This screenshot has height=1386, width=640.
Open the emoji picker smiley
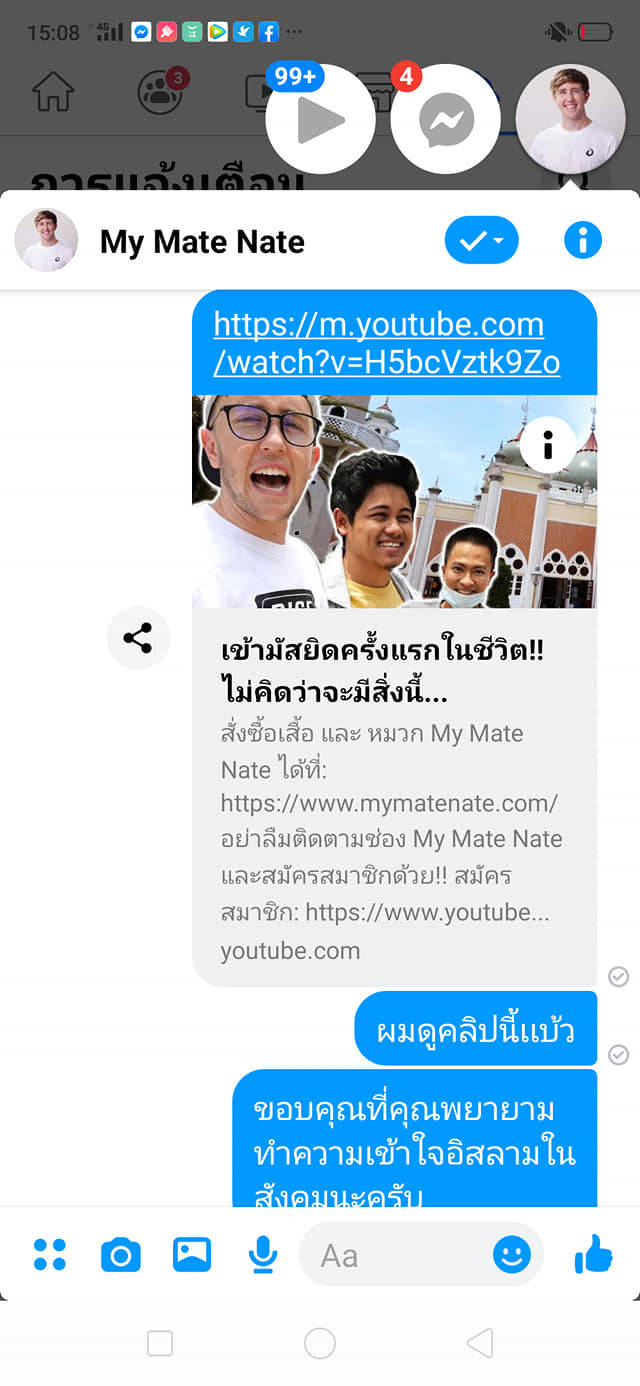pos(512,1254)
